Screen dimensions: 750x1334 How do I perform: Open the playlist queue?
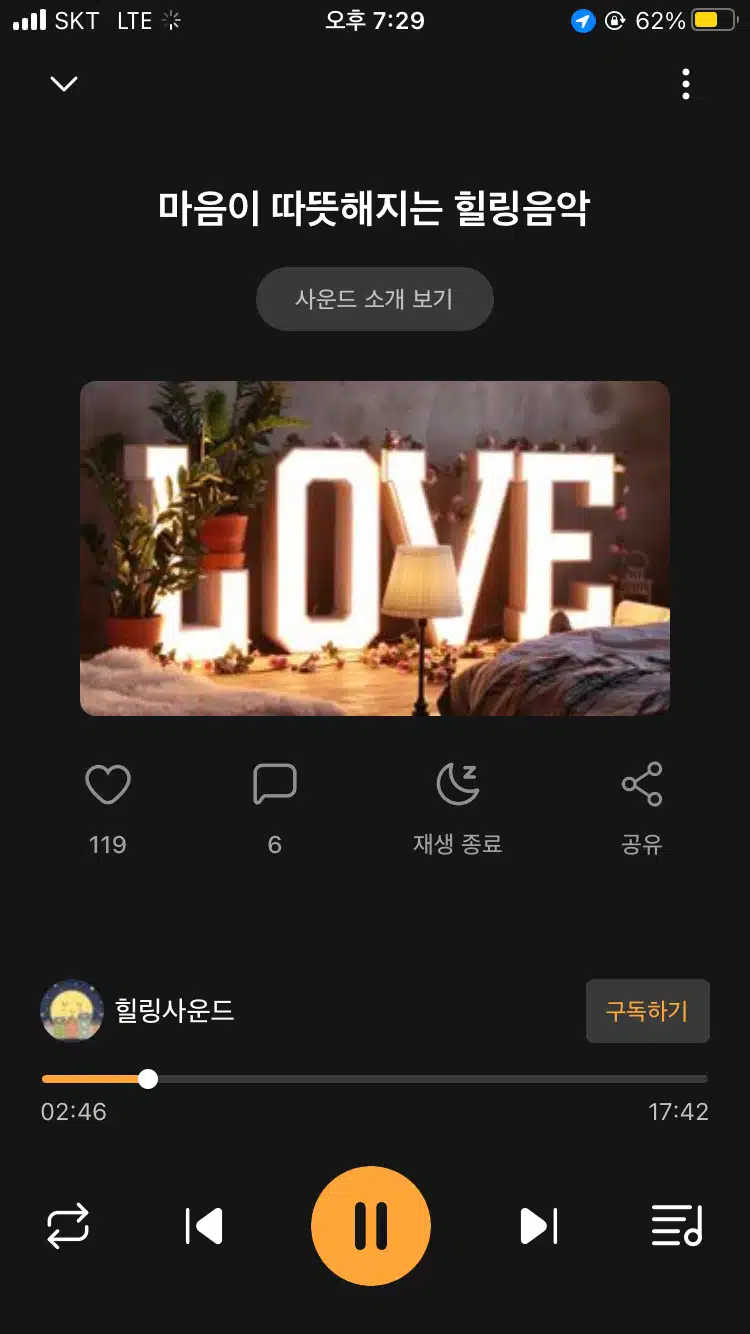pyautogui.click(x=677, y=1226)
